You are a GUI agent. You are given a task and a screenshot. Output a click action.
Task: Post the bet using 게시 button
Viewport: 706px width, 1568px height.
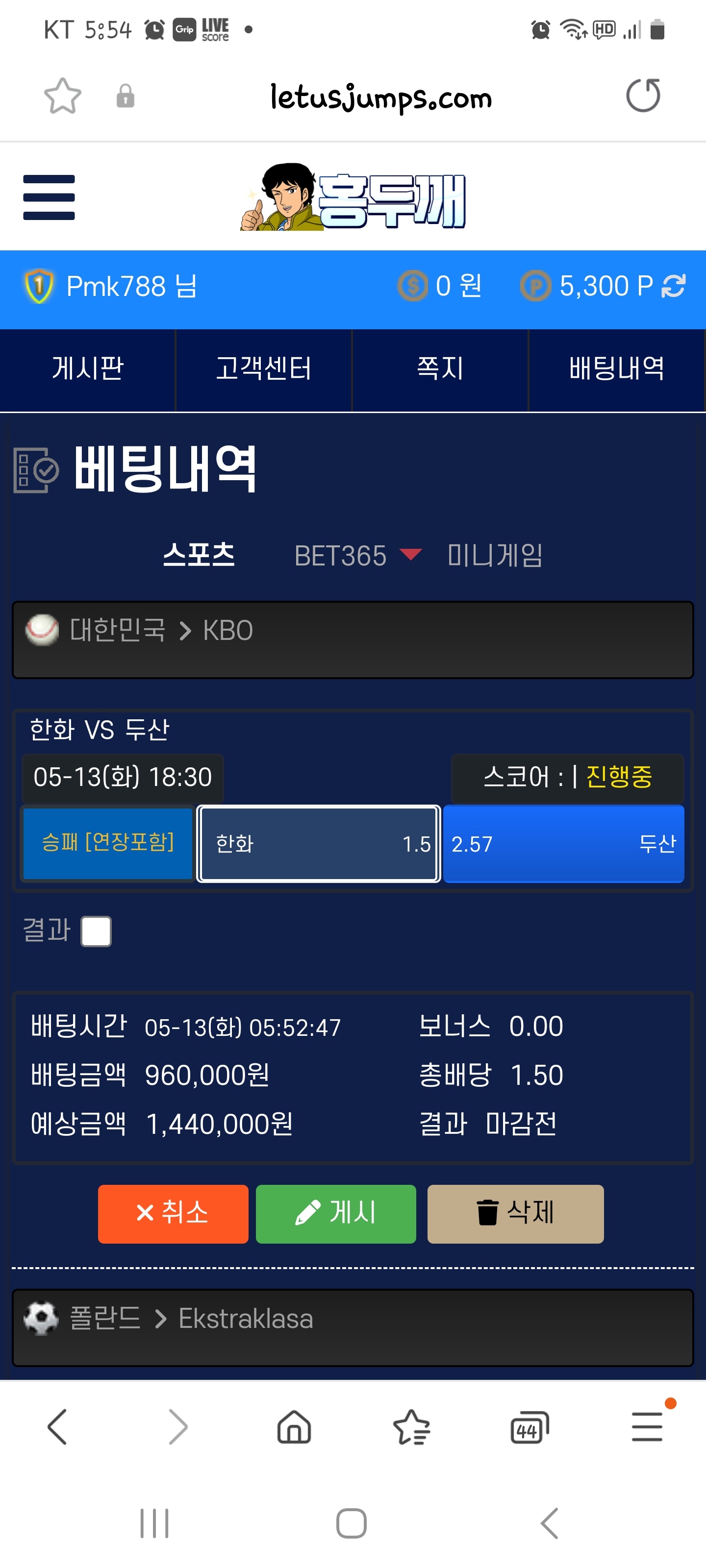336,1213
